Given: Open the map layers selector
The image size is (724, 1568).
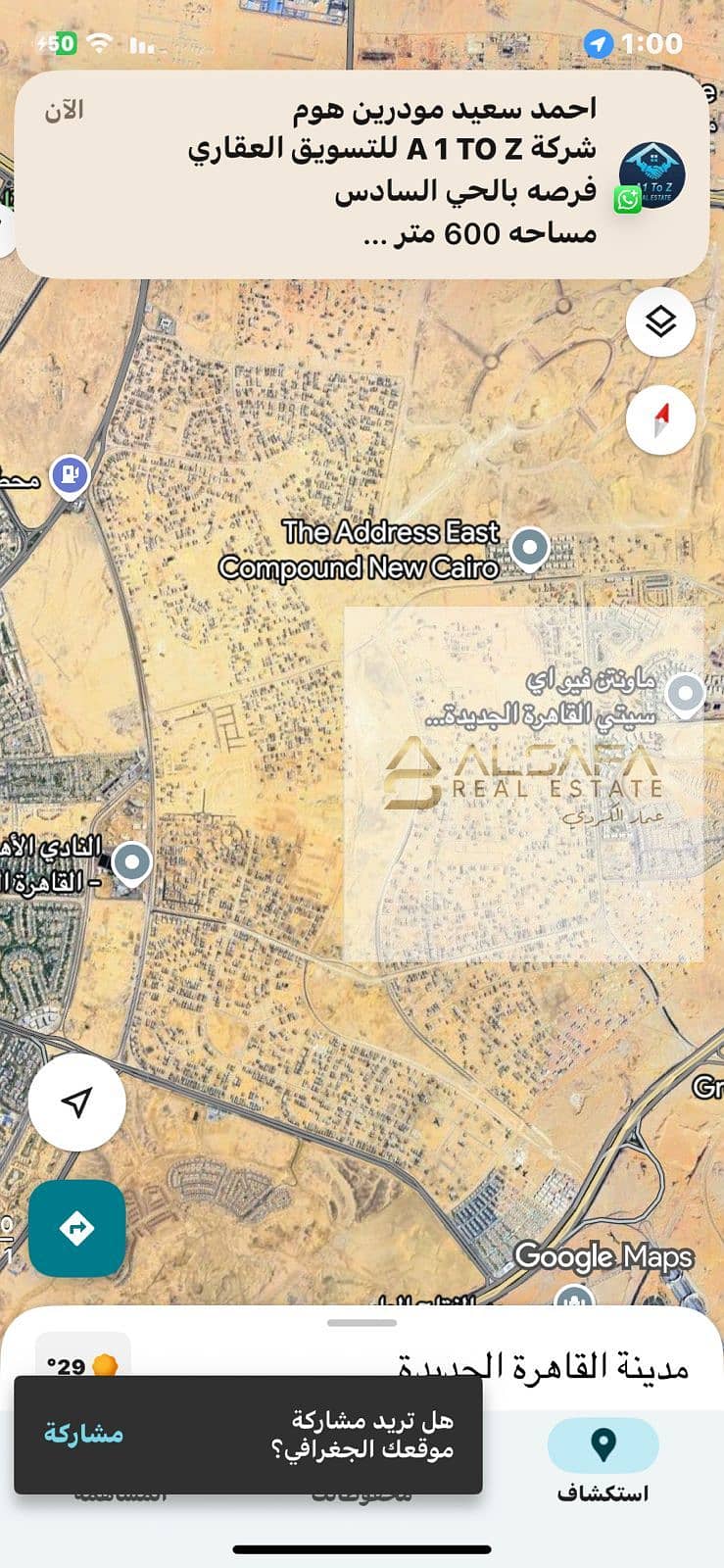Looking at the screenshot, I should coord(660,321).
